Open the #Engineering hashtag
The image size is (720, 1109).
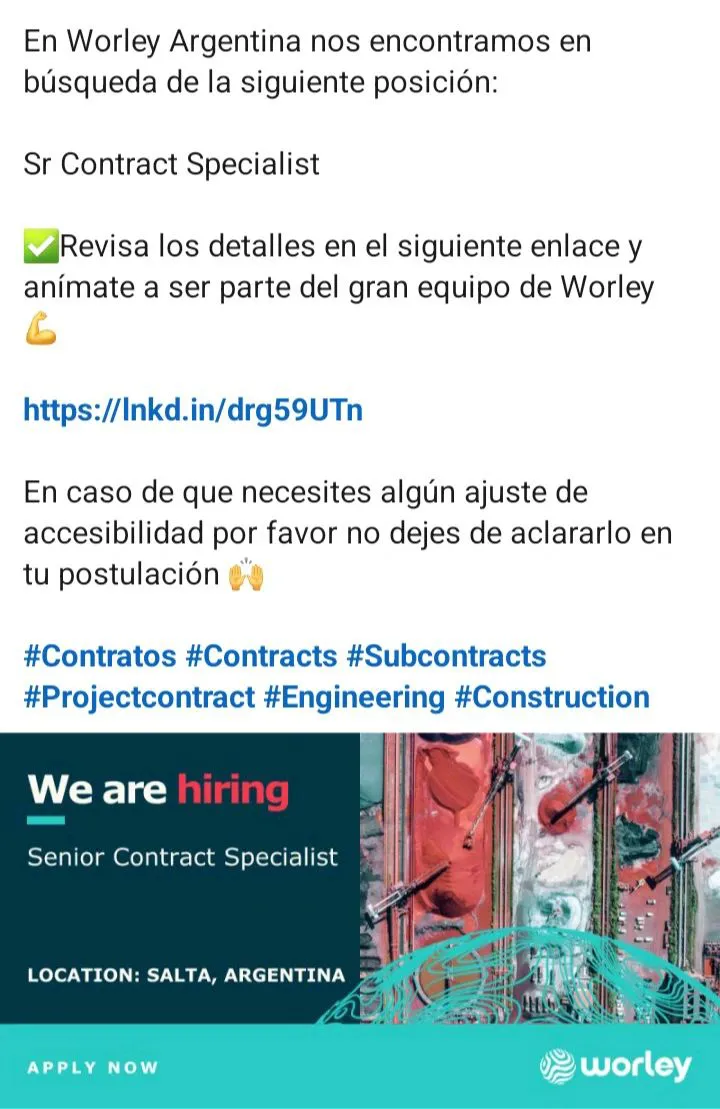click(354, 697)
